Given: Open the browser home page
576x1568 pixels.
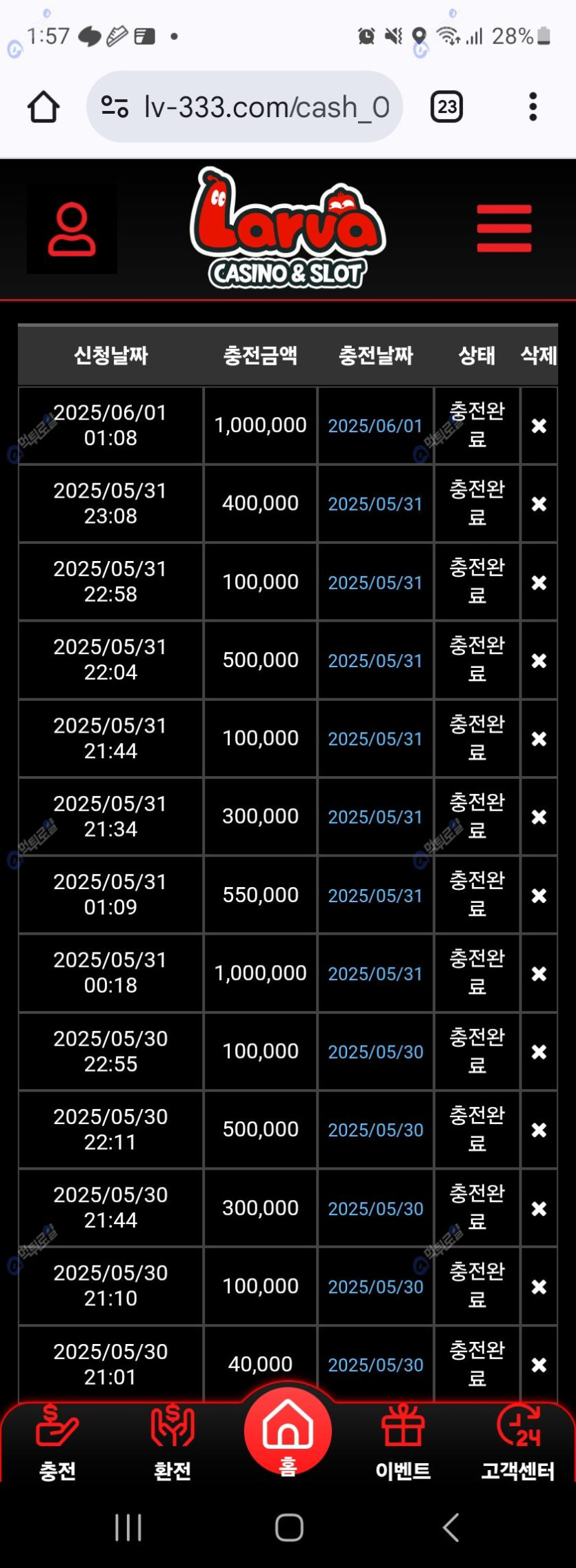Looking at the screenshot, I should pos(43,107).
